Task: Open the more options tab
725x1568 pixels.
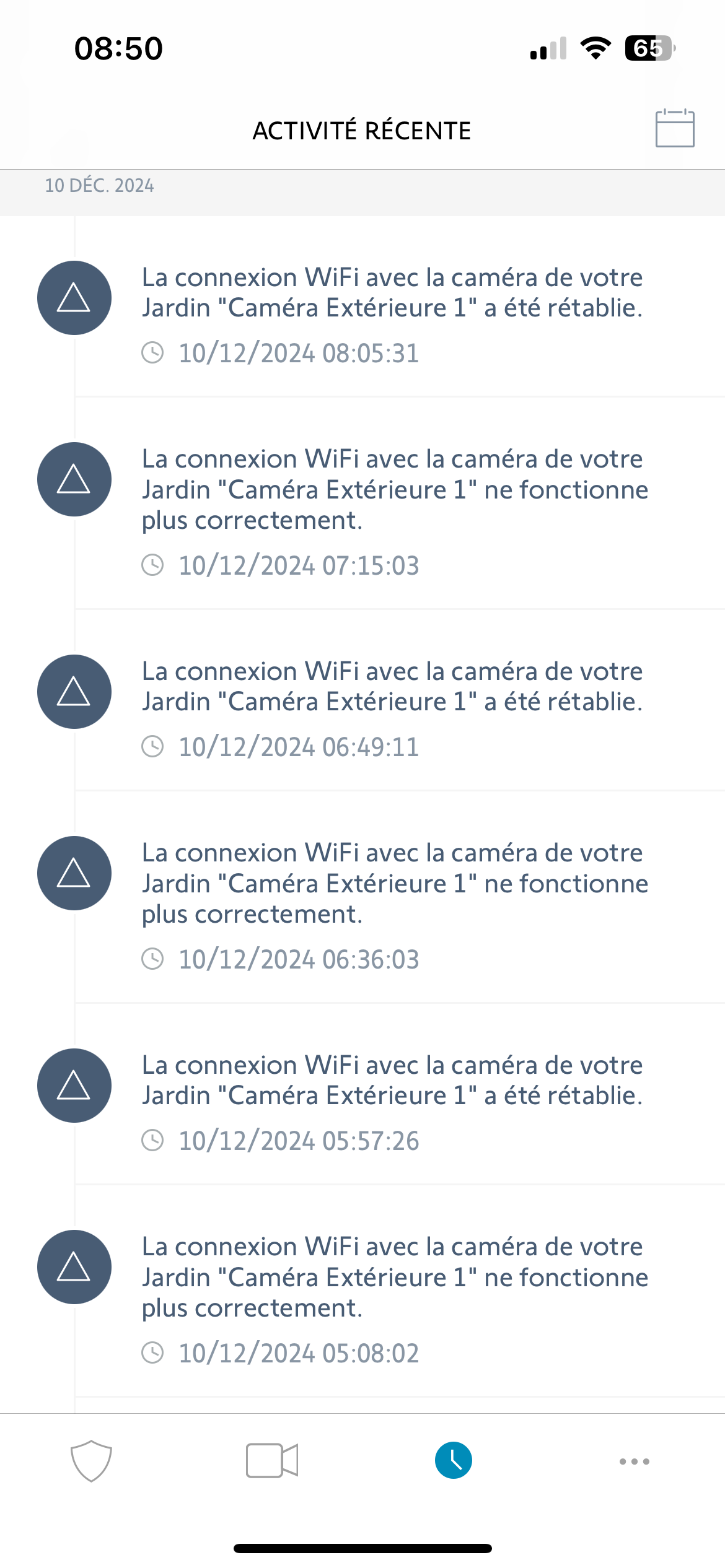Action: 635,1461
